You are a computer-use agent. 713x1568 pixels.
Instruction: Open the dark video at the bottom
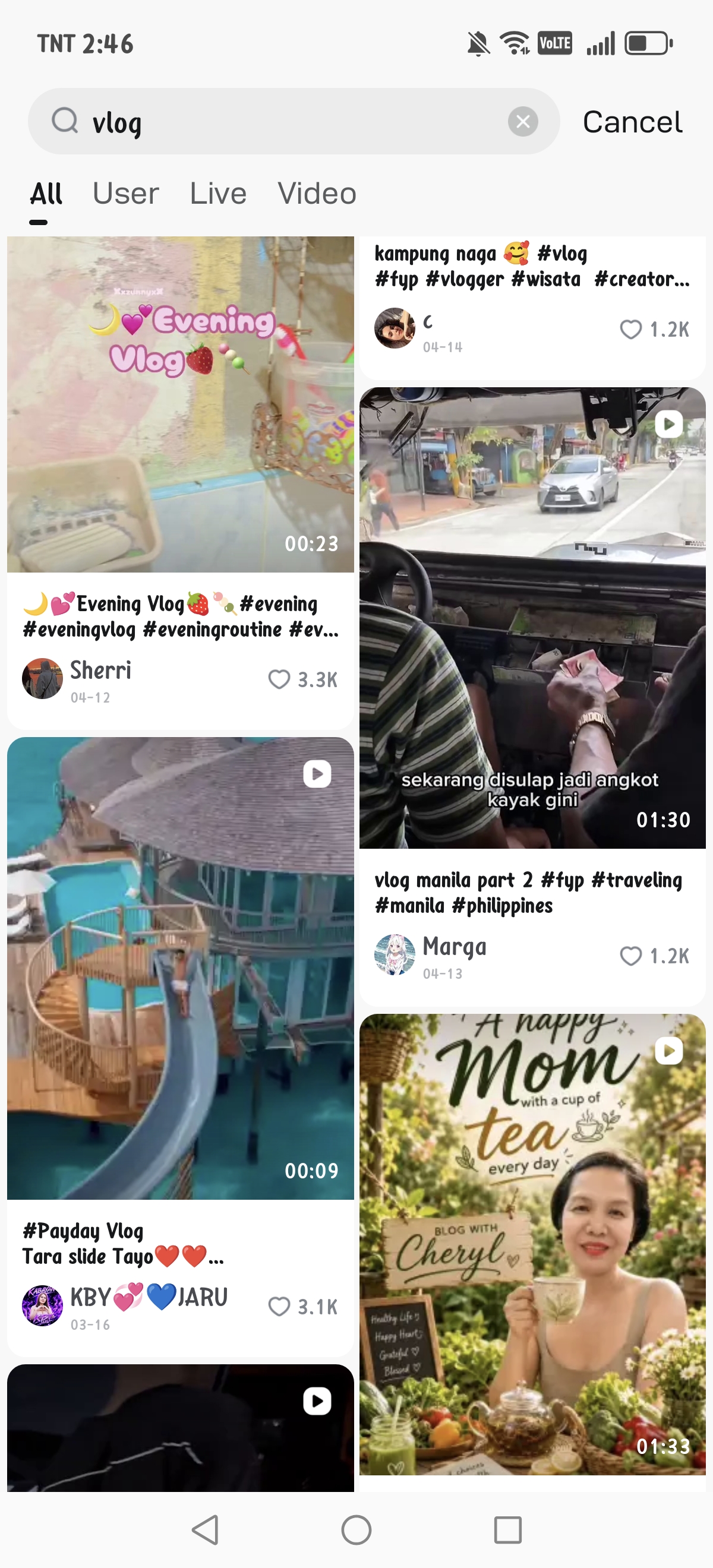coord(180,1428)
